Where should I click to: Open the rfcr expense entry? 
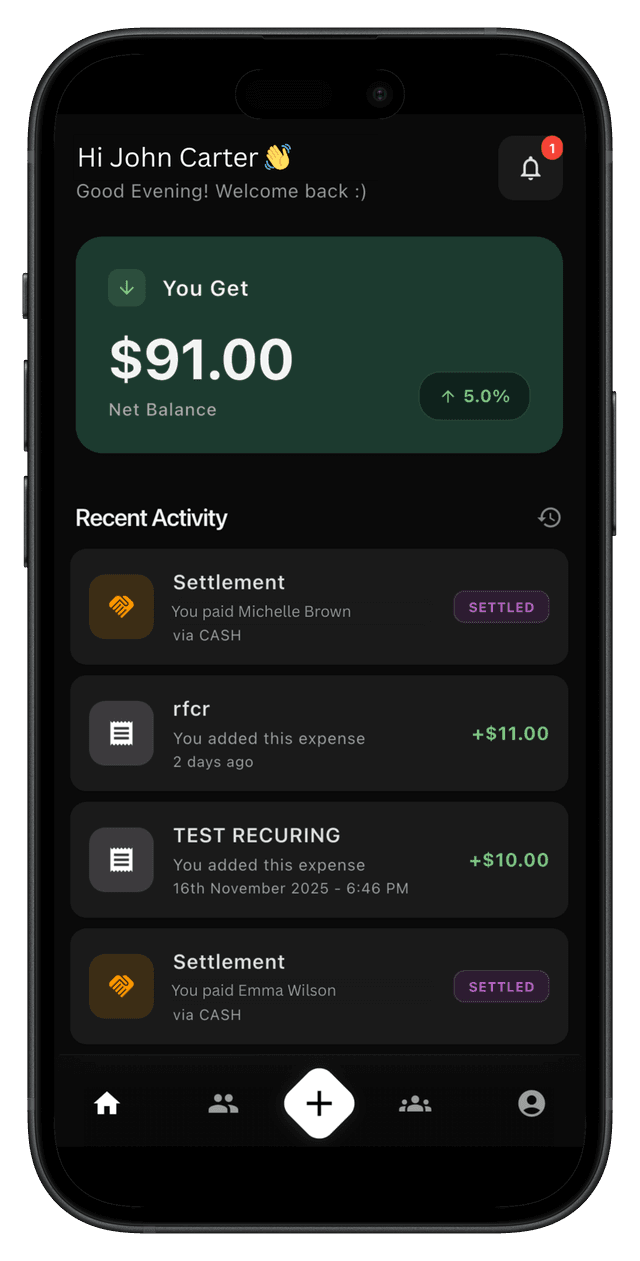pyautogui.click(x=319, y=733)
